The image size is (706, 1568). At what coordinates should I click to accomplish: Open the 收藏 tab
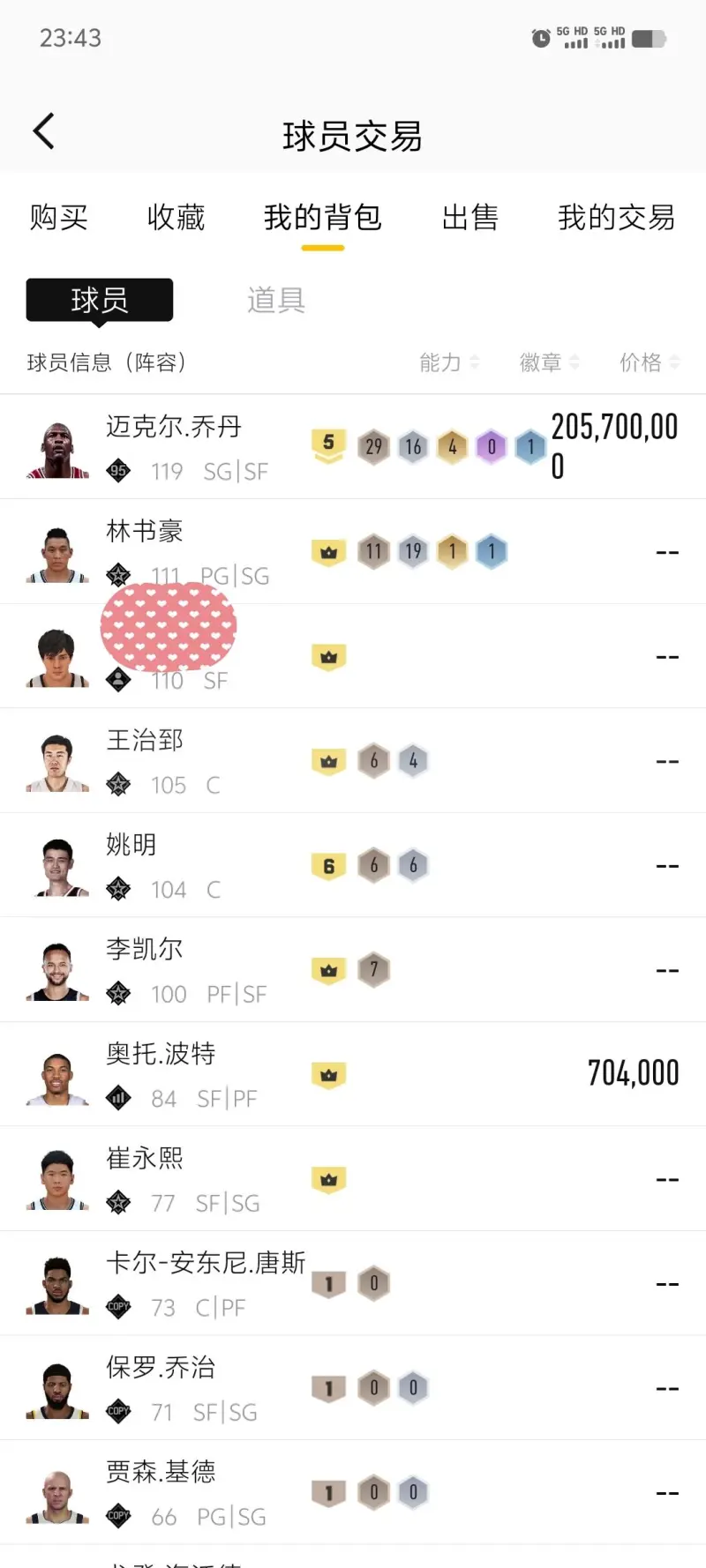click(x=176, y=218)
